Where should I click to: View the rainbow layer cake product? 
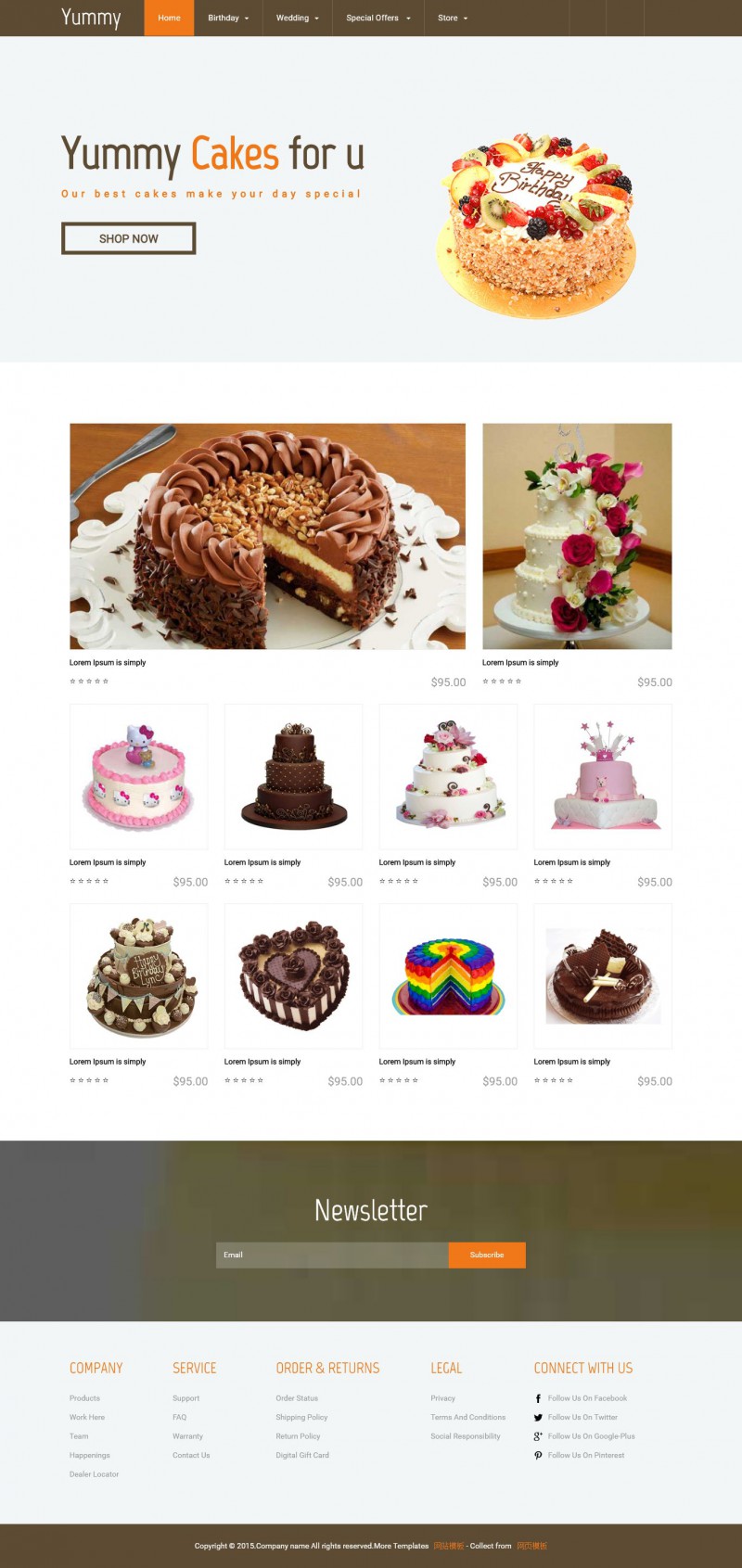tap(448, 975)
